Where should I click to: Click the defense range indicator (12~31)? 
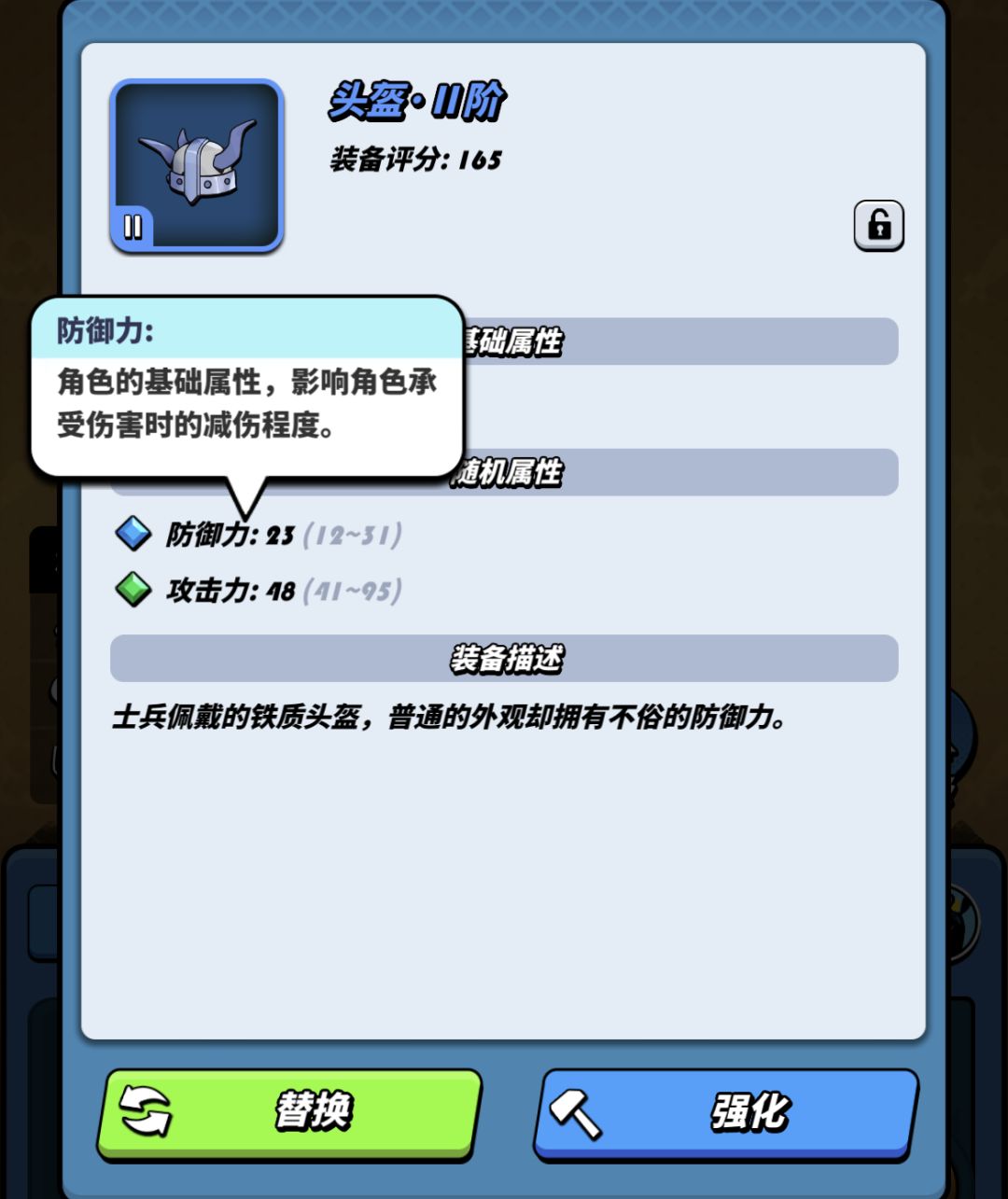[x=353, y=535]
